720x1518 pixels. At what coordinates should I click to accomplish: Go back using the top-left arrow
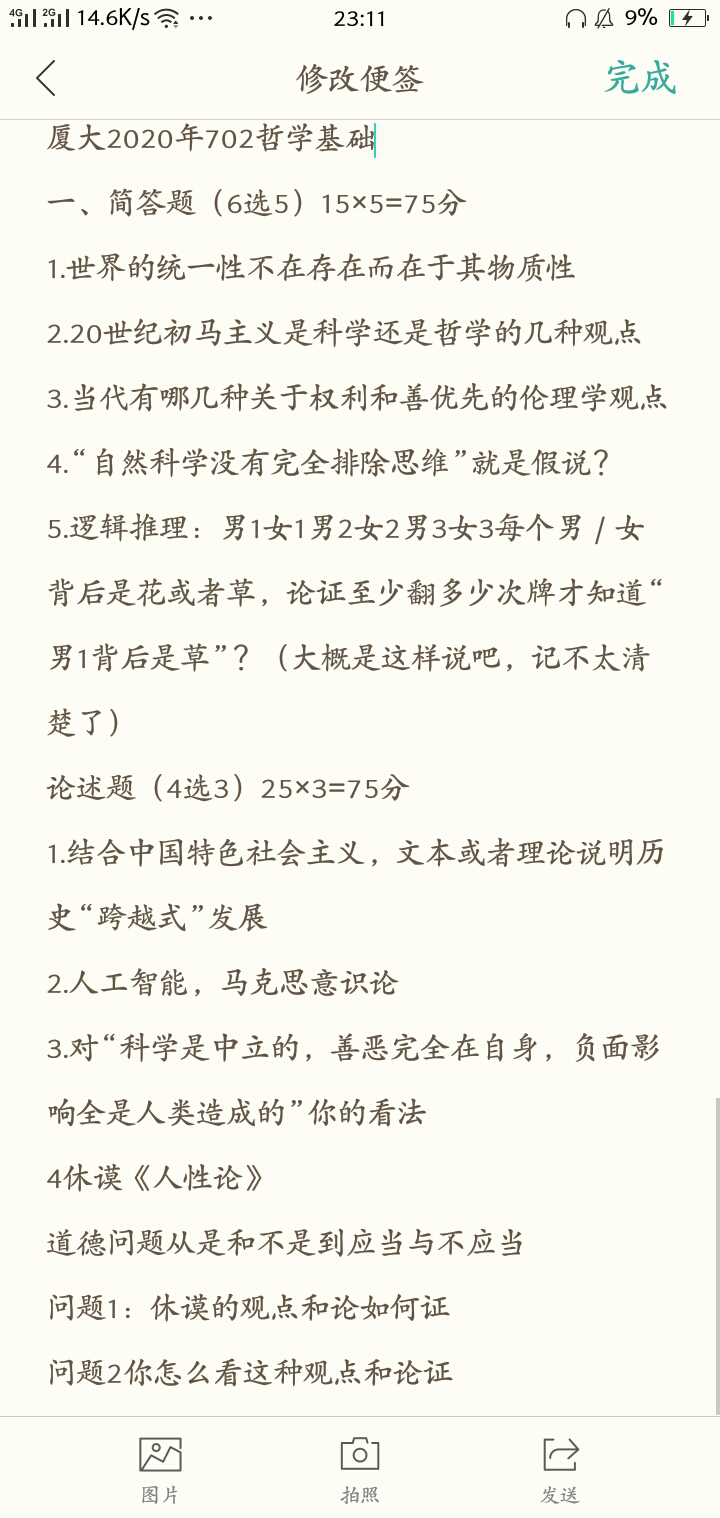pyautogui.click(x=46, y=78)
